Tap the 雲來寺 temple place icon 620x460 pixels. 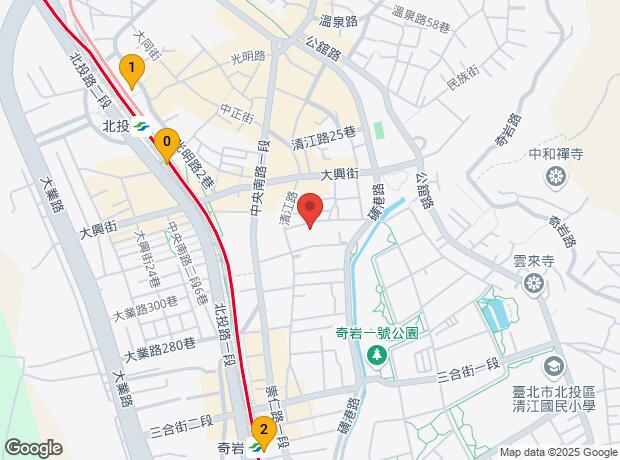(535, 285)
